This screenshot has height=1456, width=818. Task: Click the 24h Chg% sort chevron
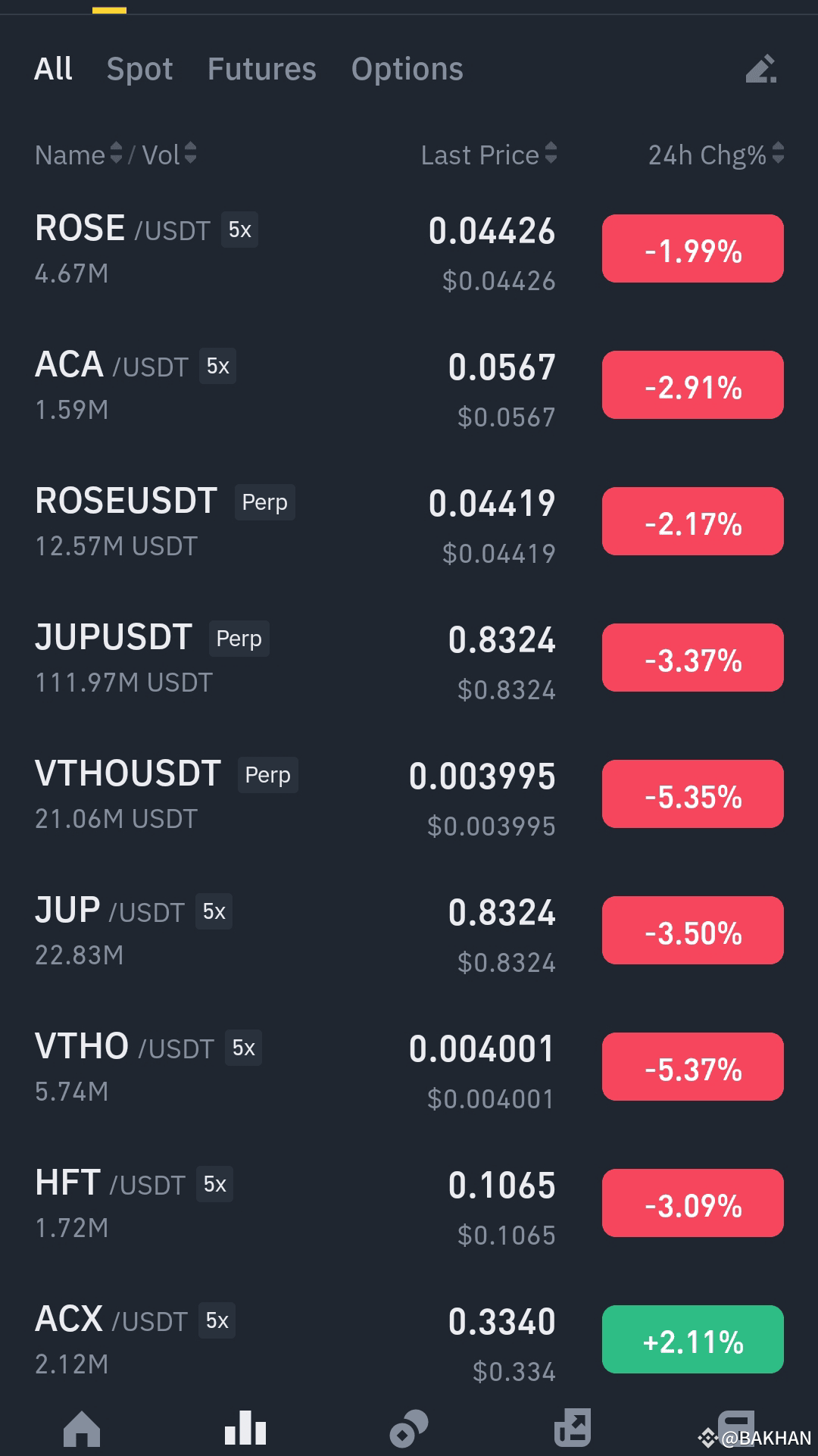point(778,155)
